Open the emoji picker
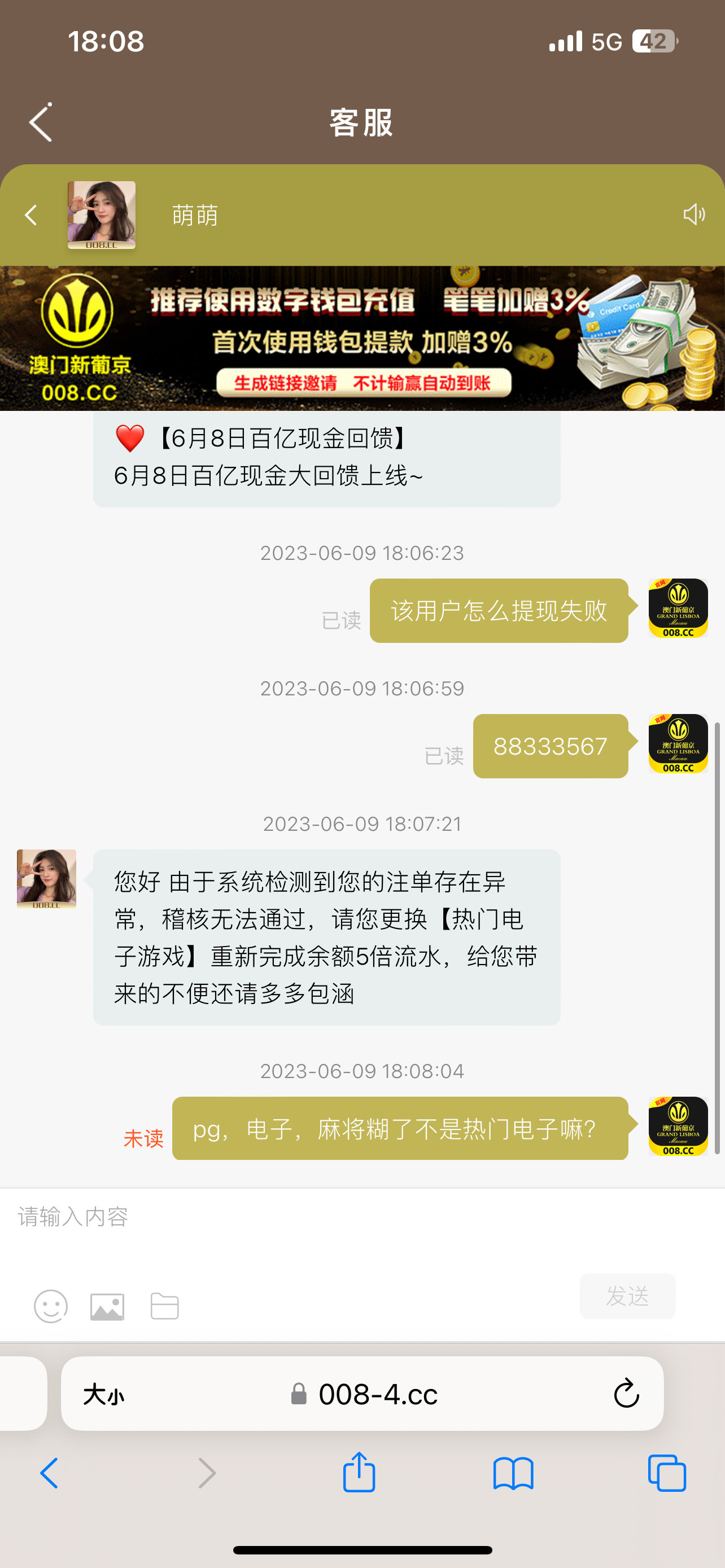The image size is (725, 1568). (x=50, y=1306)
